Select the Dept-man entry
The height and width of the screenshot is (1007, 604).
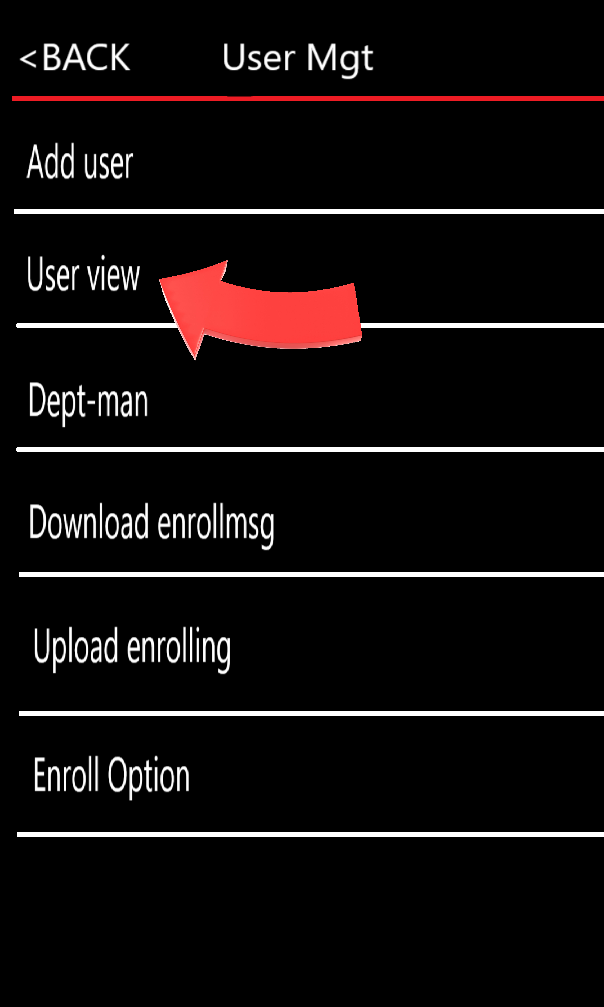[308, 389]
